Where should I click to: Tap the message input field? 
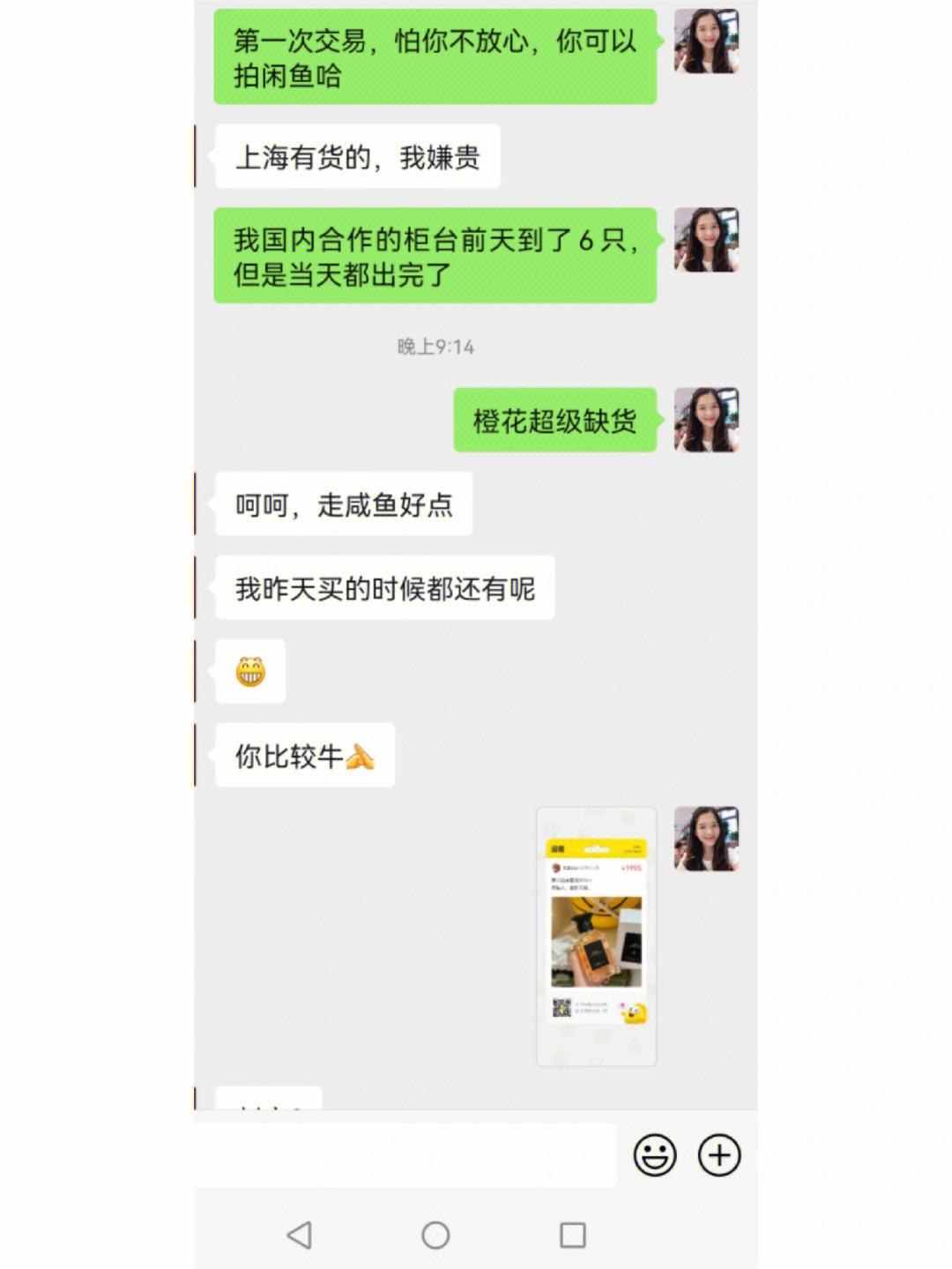click(405, 1155)
